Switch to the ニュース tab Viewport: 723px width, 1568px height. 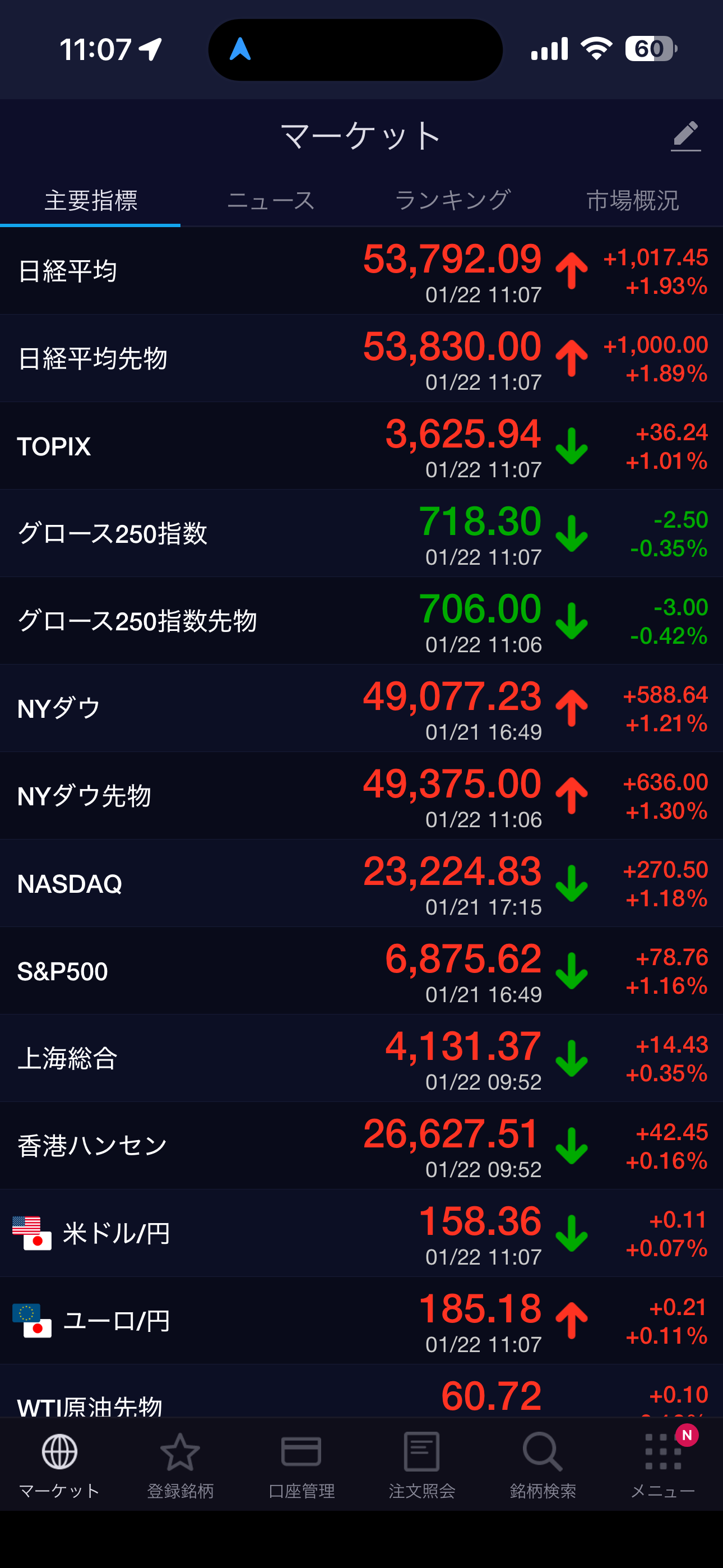pyautogui.click(x=271, y=201)
